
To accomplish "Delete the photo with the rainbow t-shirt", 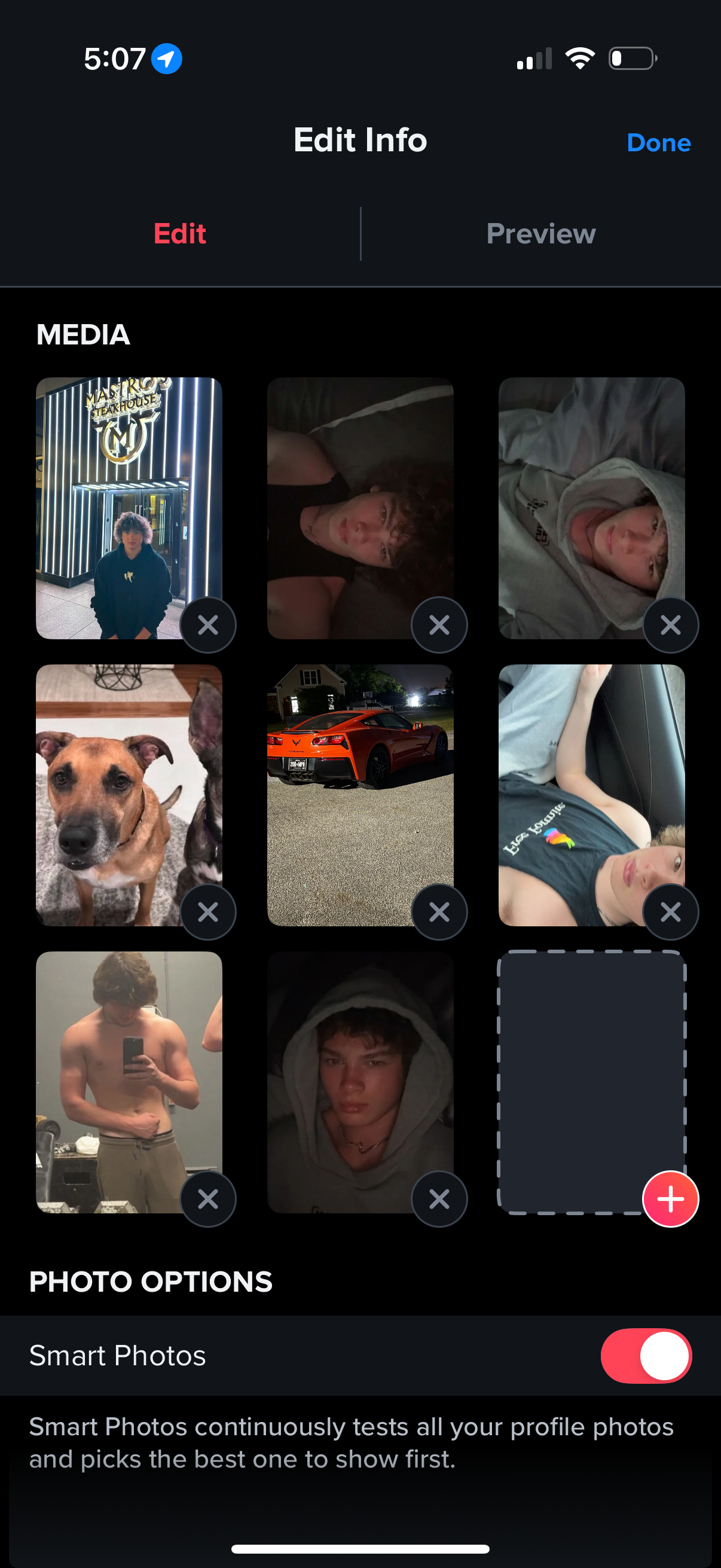I will 671,912.
